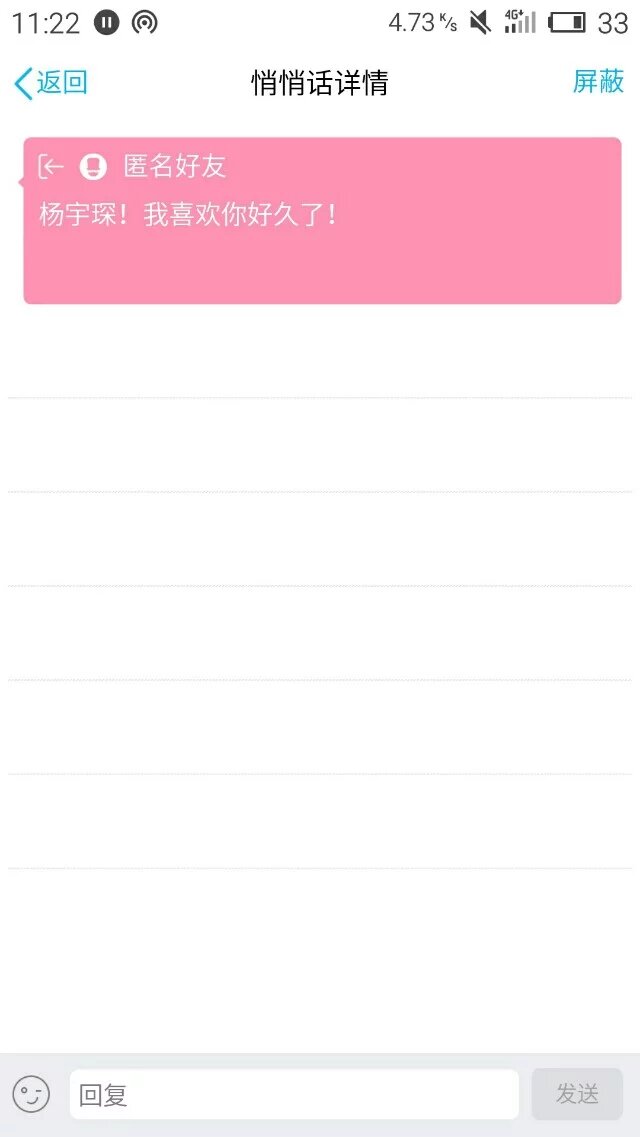Screen dimensions: 640x1137
Task: Go back via the 返回 button
Action: (x=51, y=83)
